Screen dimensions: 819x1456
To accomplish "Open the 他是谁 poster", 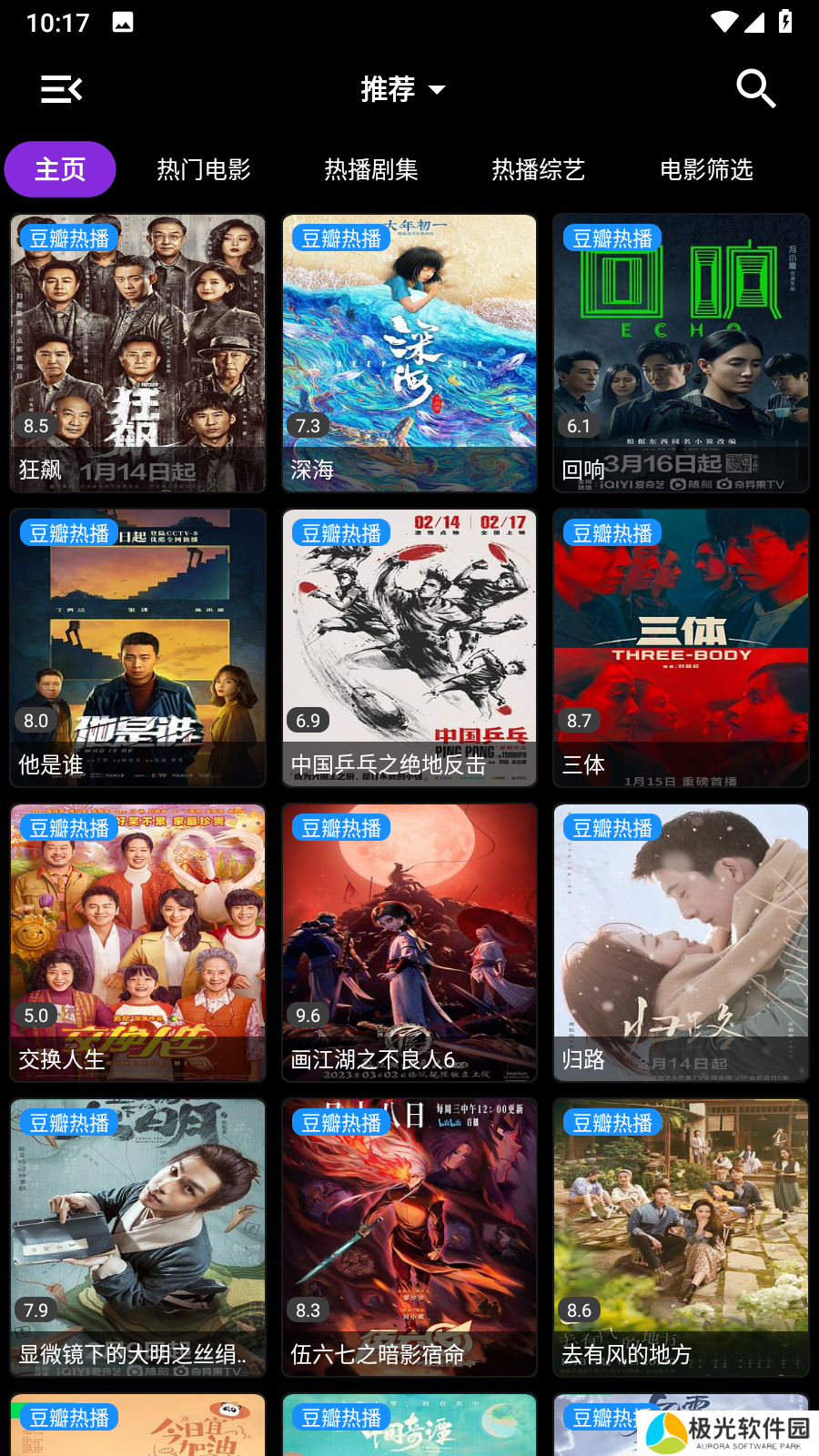I will click(x=138, y=648).
